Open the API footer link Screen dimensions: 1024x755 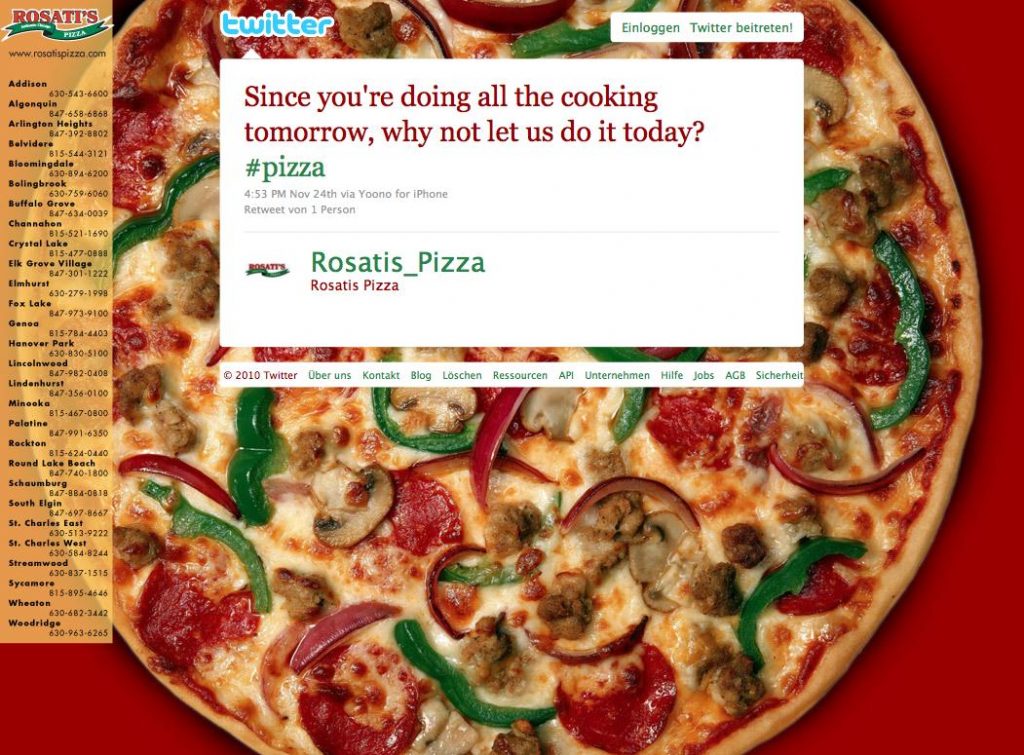point(566,376)
